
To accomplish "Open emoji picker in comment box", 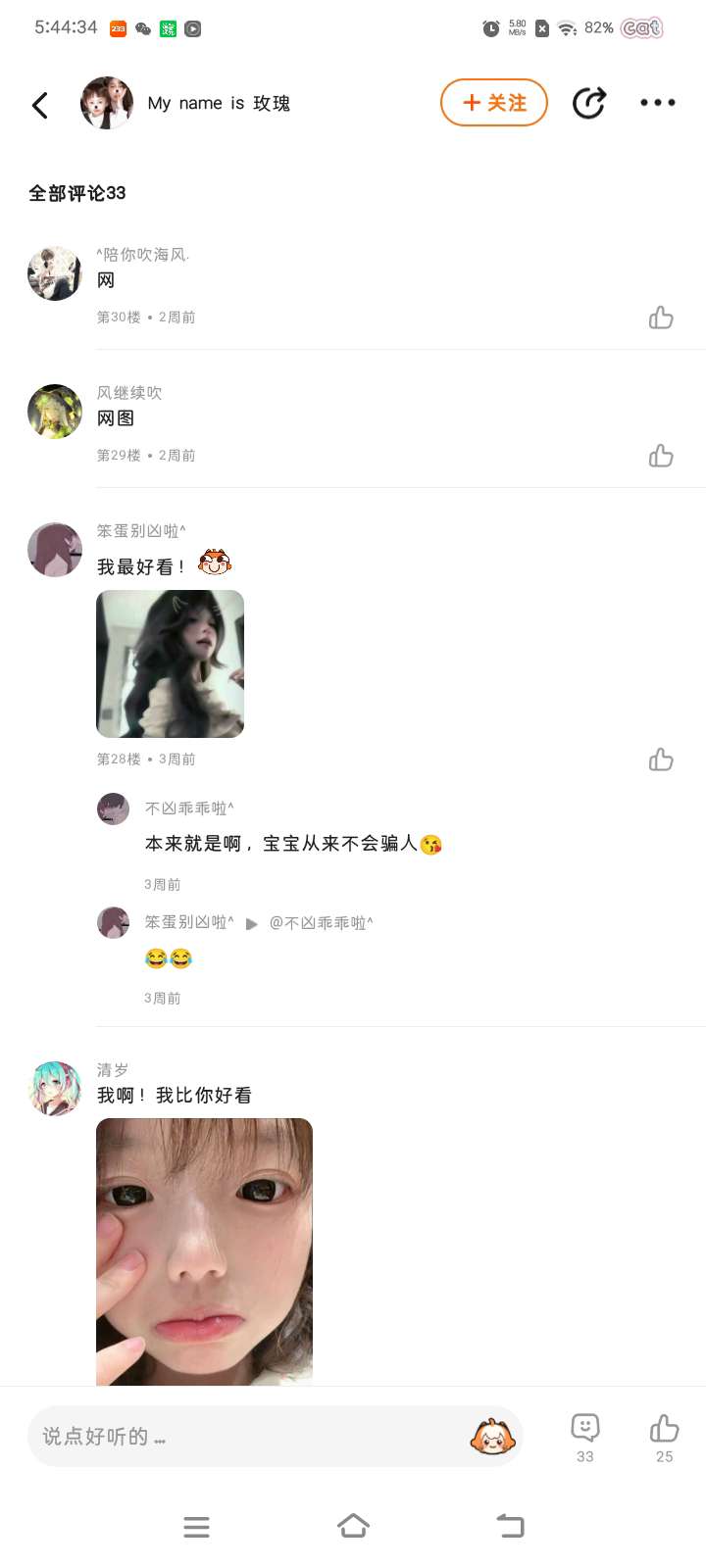I will point(492,1437).
